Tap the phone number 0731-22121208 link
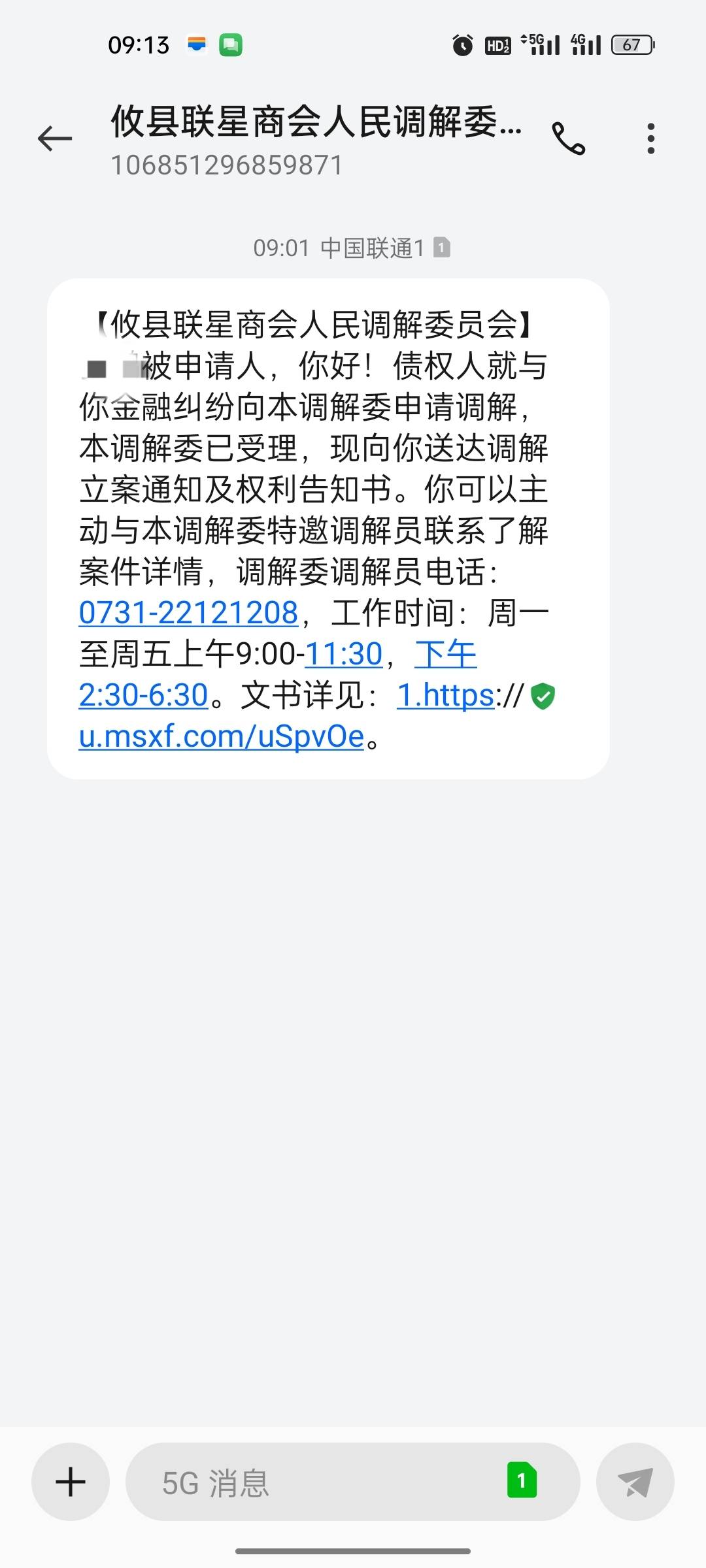Image resolution: width=706 pixels, height=1568 pixels. (x=188, y=613)
